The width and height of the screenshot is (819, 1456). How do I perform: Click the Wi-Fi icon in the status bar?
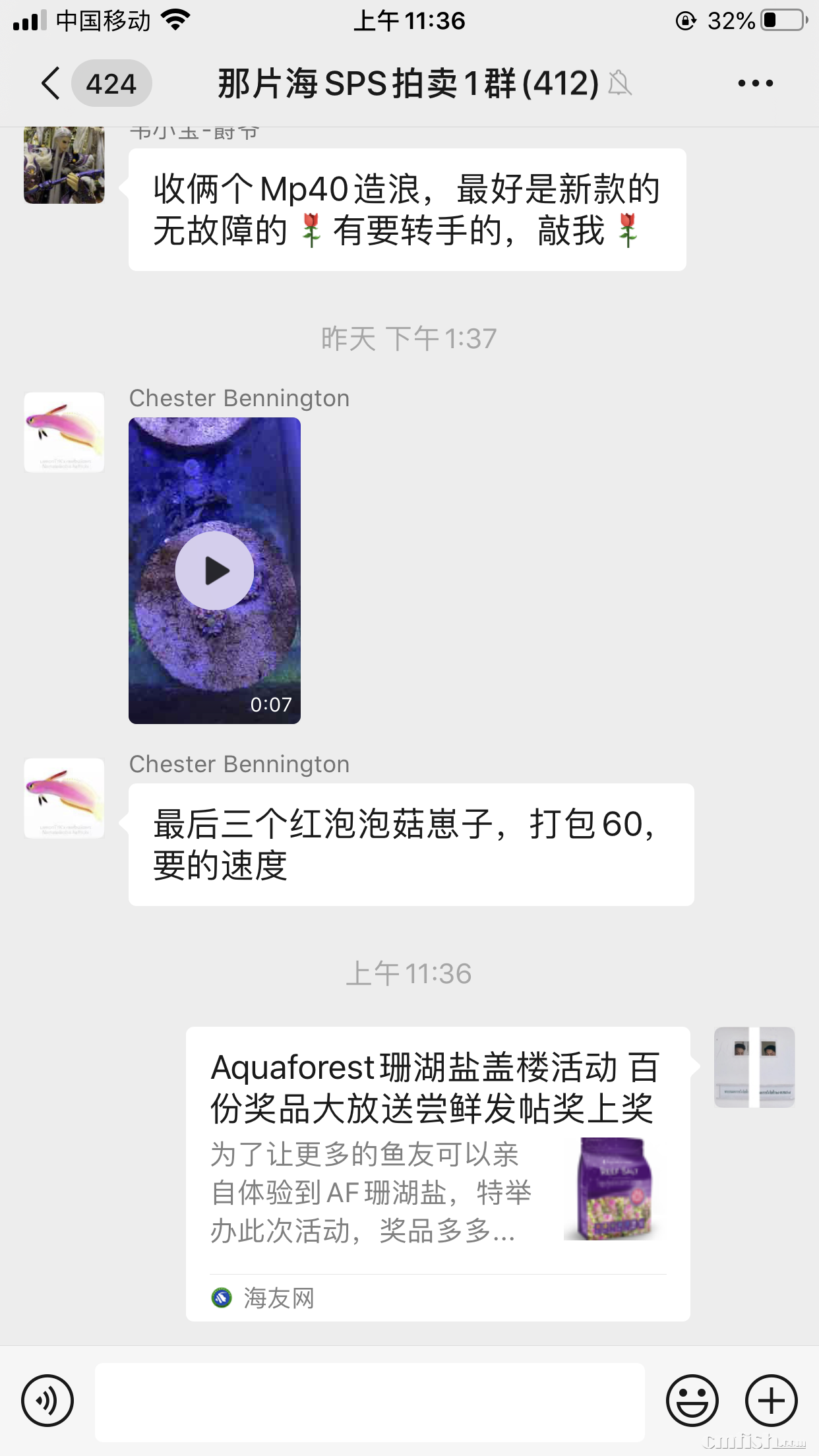coord(174,20)
